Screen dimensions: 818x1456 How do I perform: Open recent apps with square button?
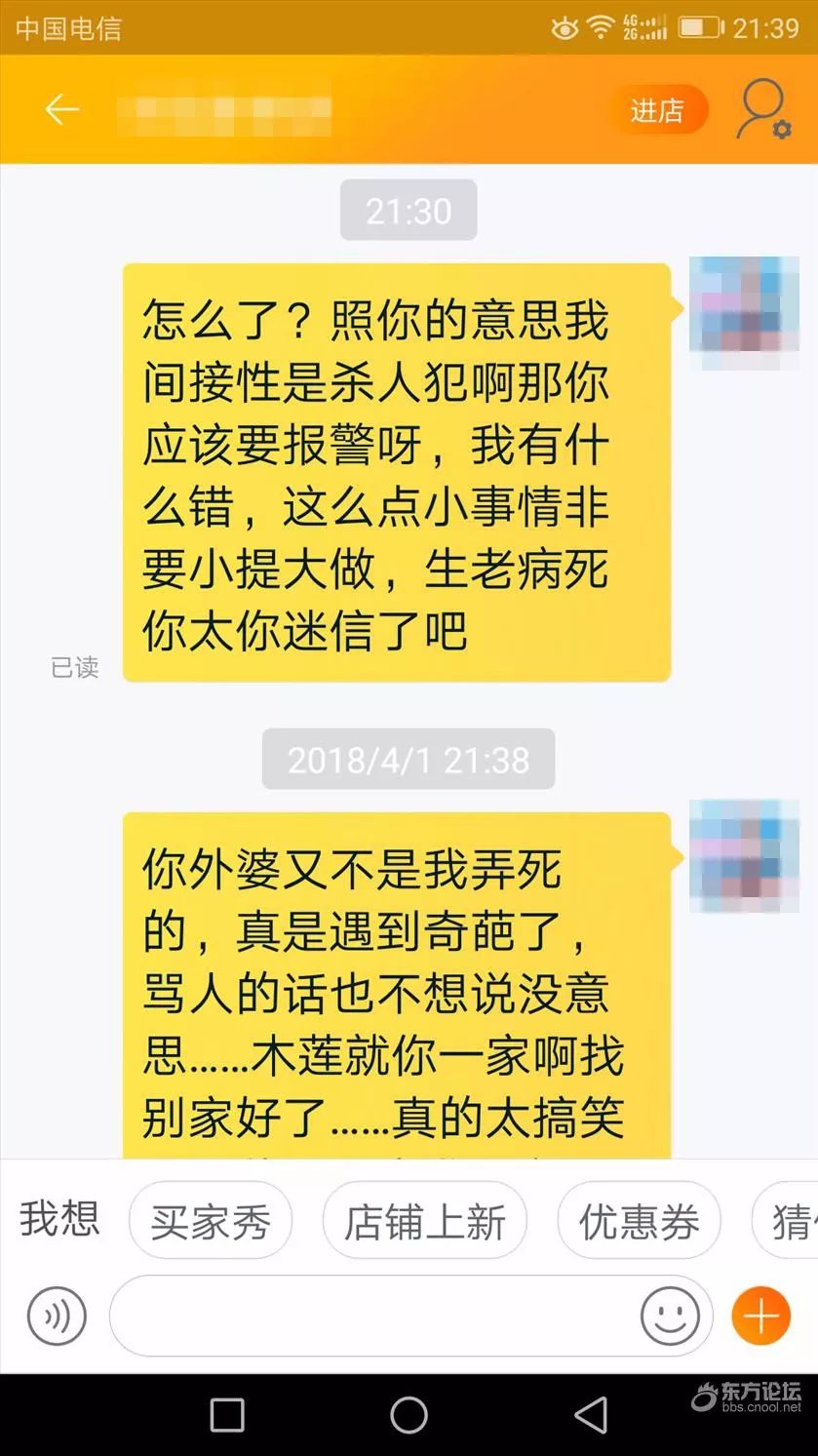[x=227, y=1415]
